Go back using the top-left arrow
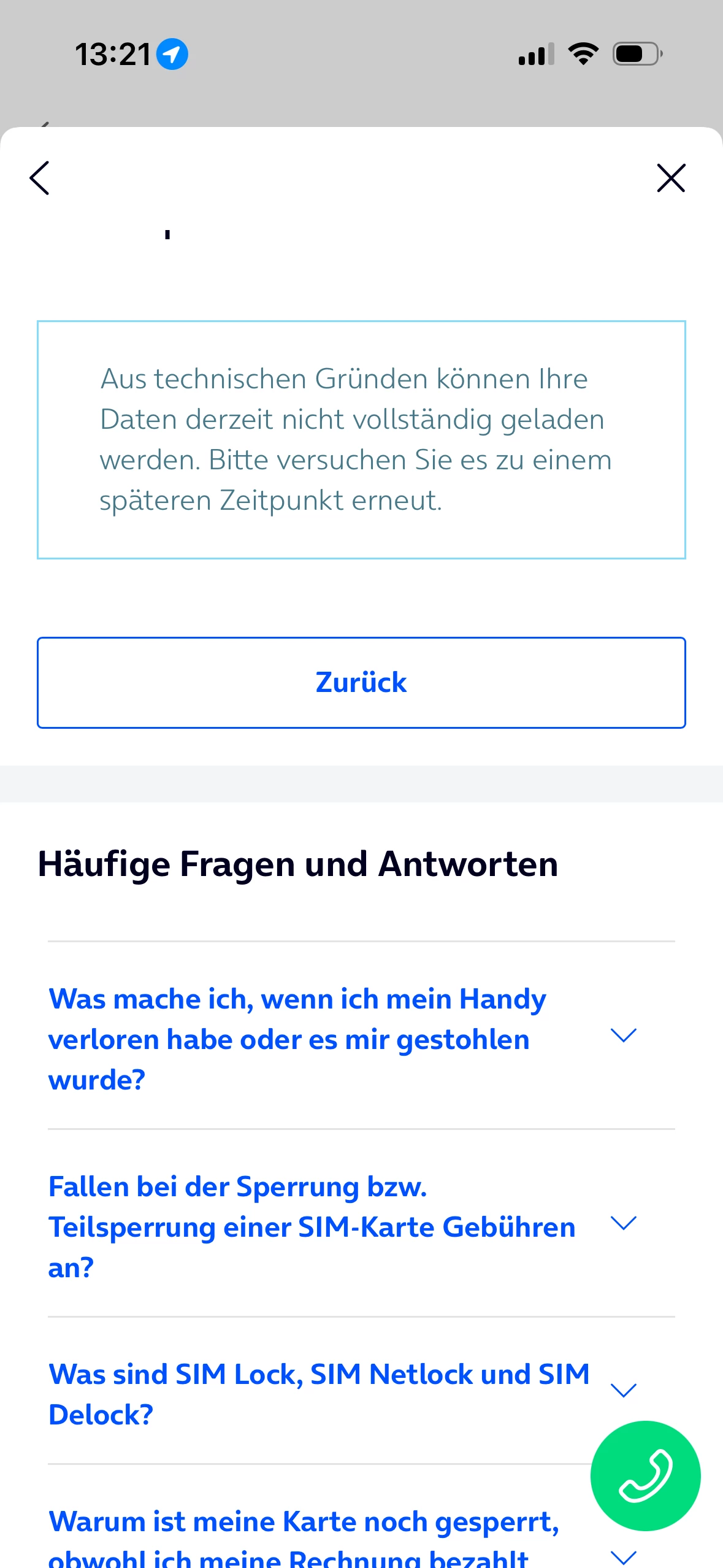Image resolution: width=723 pixels, height=1568 pixels. click(x=40, y=178)
